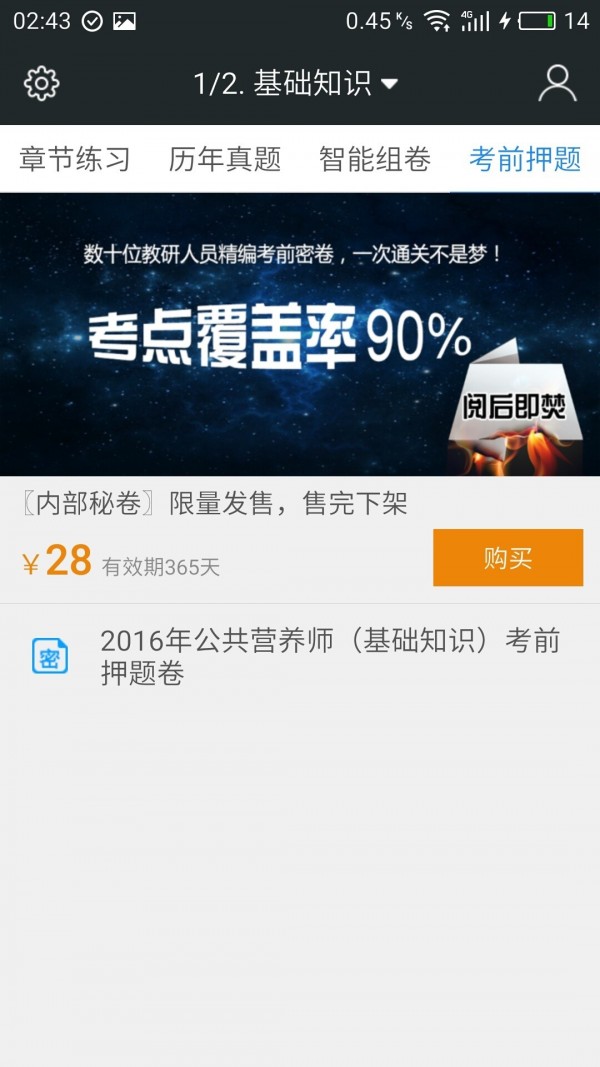Expand the 基础知识 subject dropdown

coord(297,84)
